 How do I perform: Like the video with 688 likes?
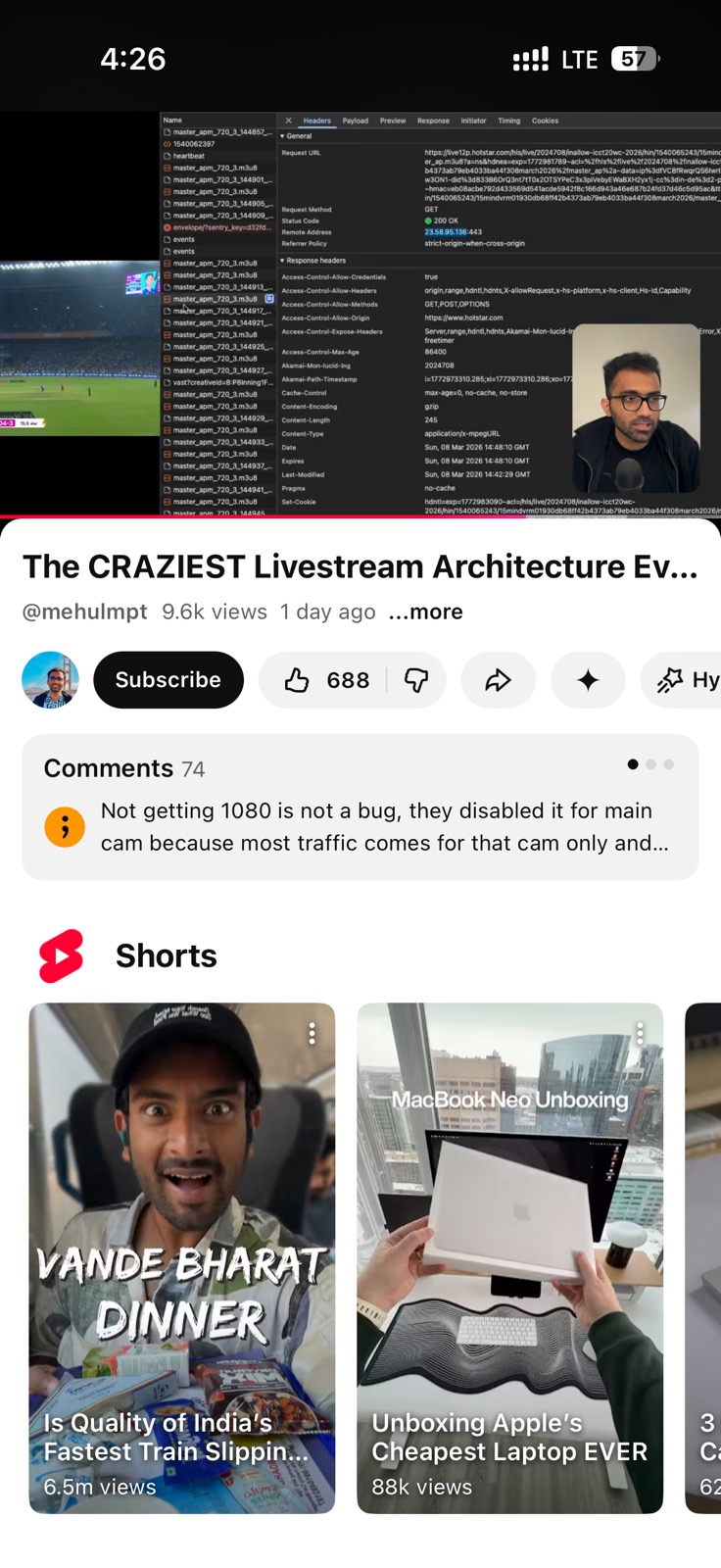coord(325,680)
